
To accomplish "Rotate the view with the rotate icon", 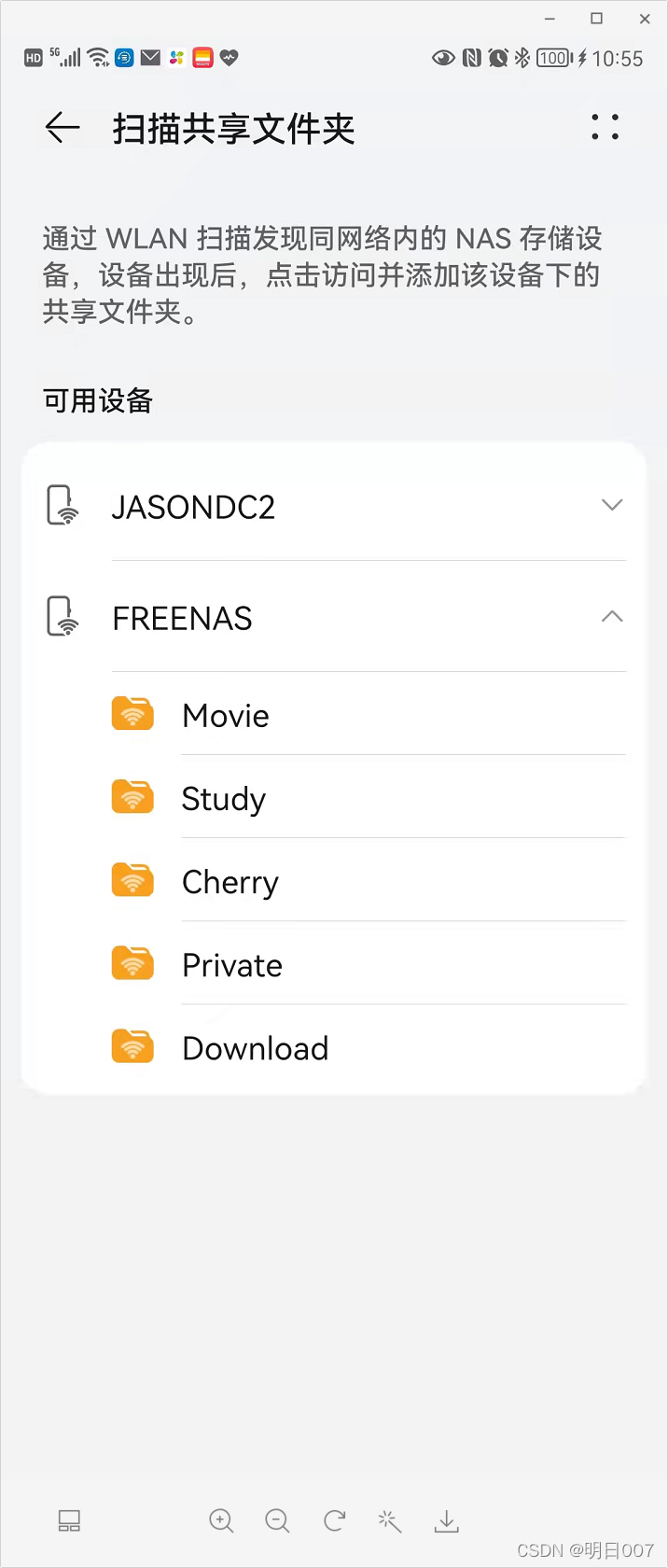I will pos(334,1520).
